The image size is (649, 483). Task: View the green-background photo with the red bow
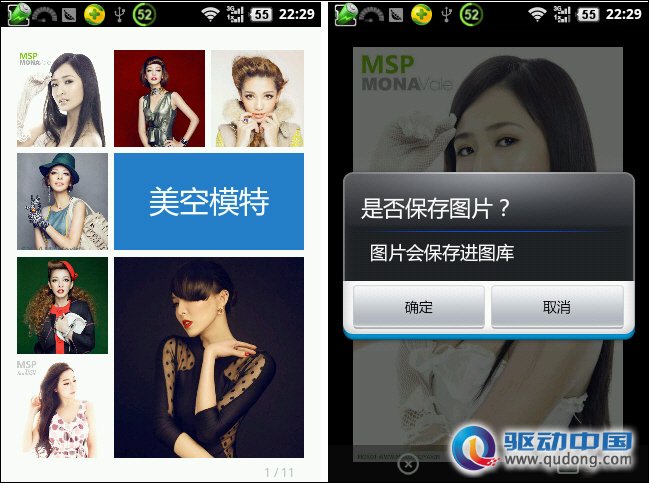62,305
